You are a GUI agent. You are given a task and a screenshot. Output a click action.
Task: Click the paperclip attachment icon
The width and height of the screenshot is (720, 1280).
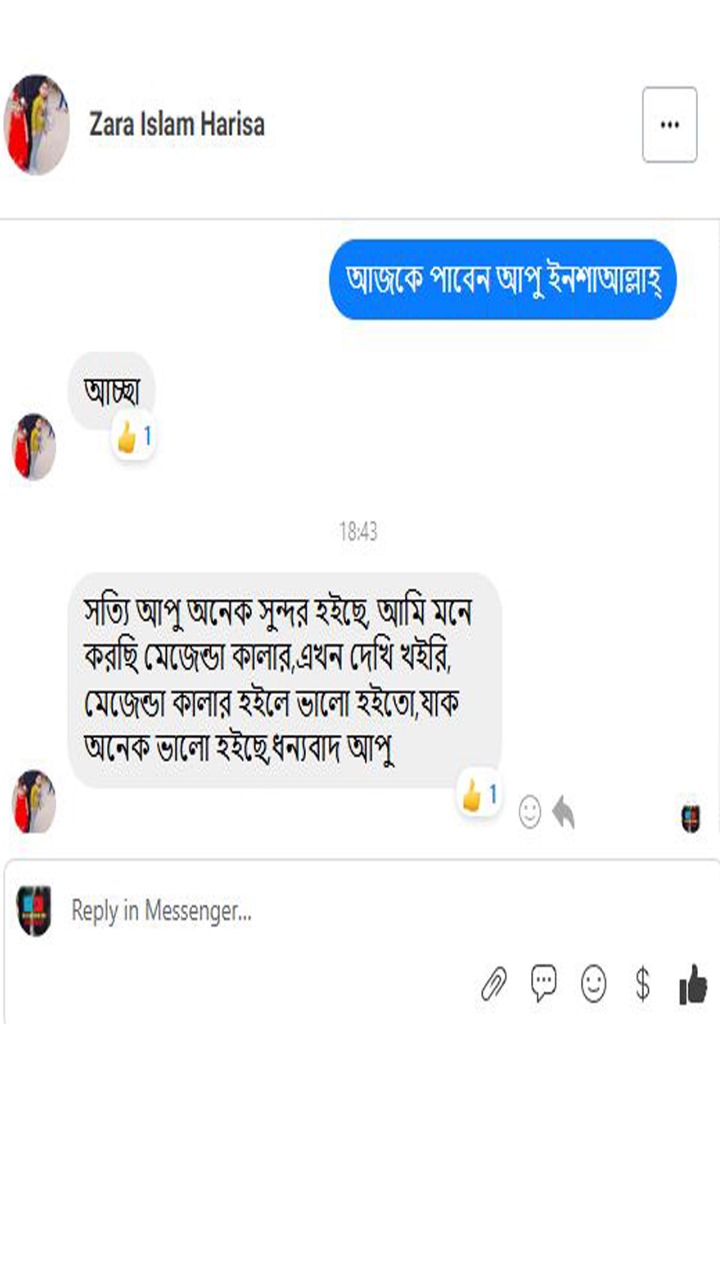coord(493,983)
